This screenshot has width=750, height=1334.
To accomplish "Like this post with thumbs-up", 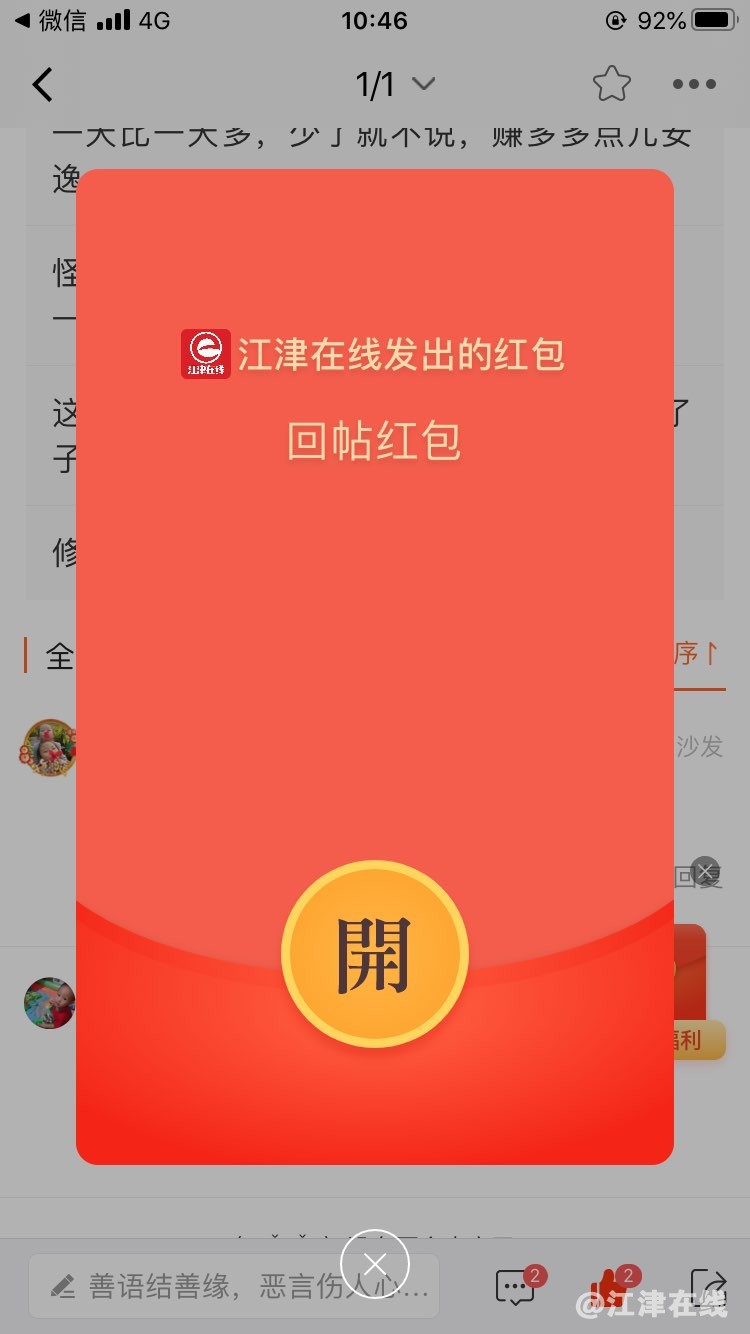I will coord(608,1288).
